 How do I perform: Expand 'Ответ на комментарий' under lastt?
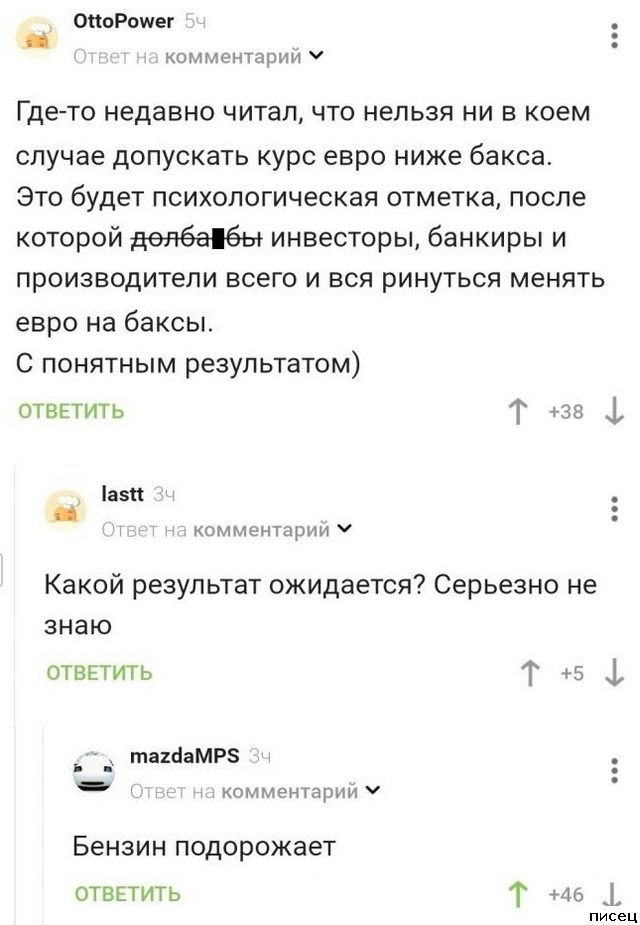345,530
